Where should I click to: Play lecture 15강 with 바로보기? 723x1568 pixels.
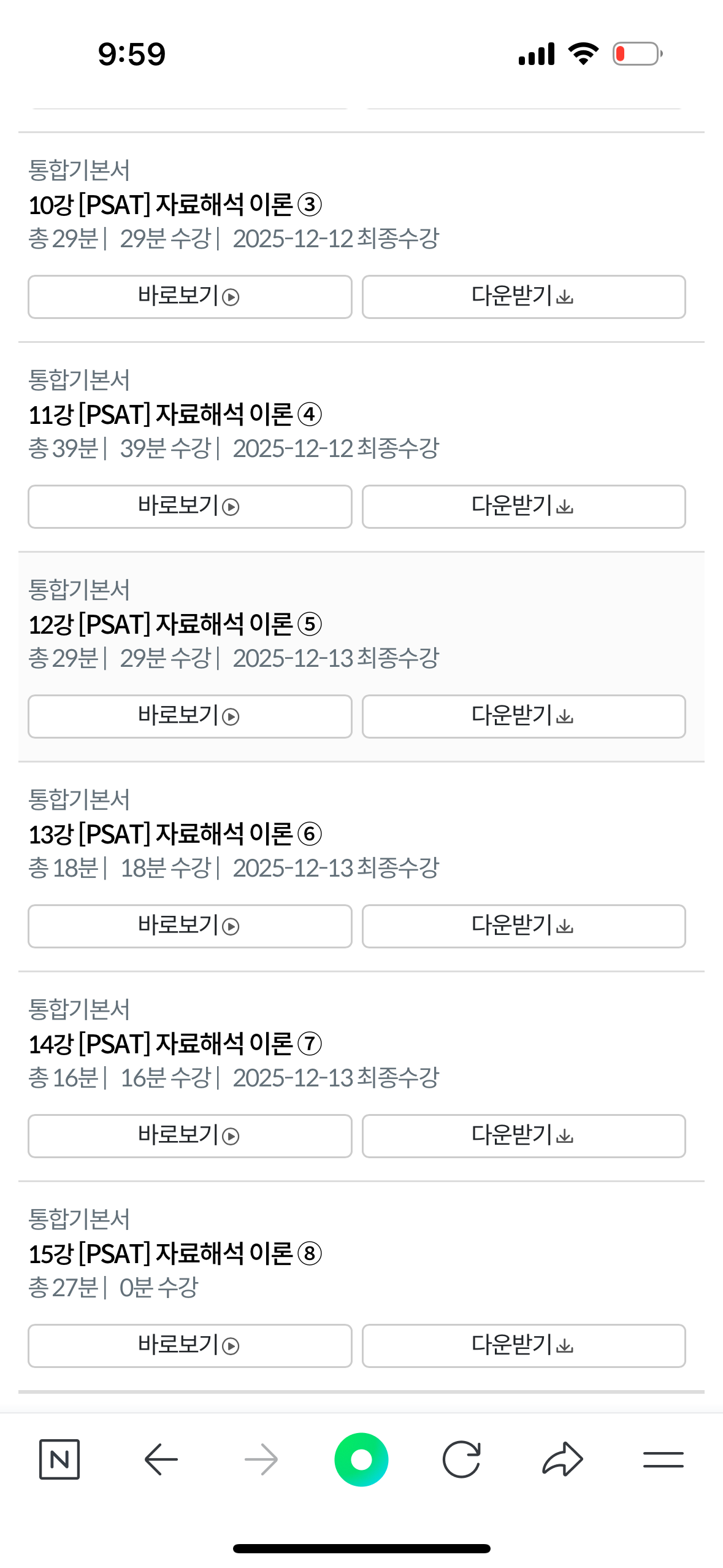click(x=189, y=1346)
